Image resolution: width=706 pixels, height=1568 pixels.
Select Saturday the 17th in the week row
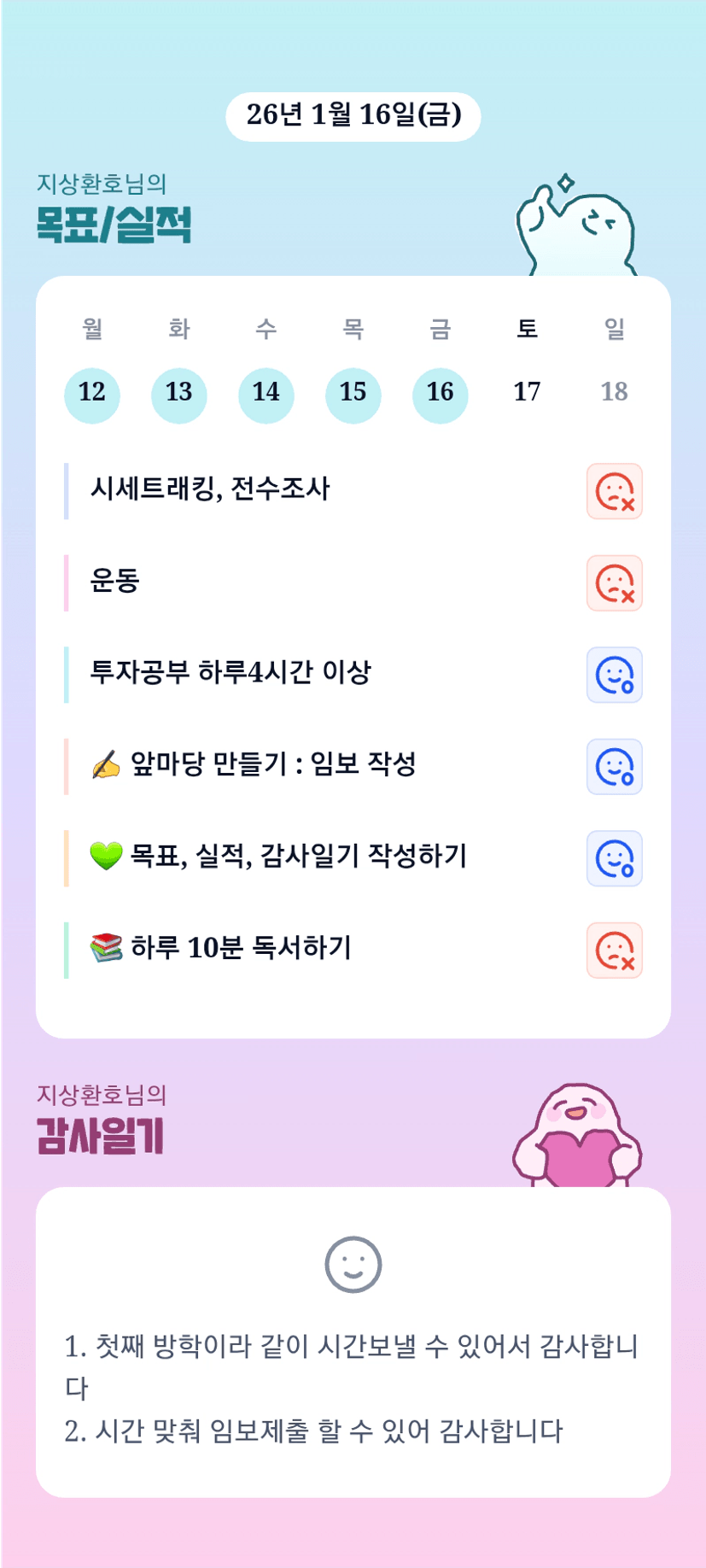tap(528, 392)
